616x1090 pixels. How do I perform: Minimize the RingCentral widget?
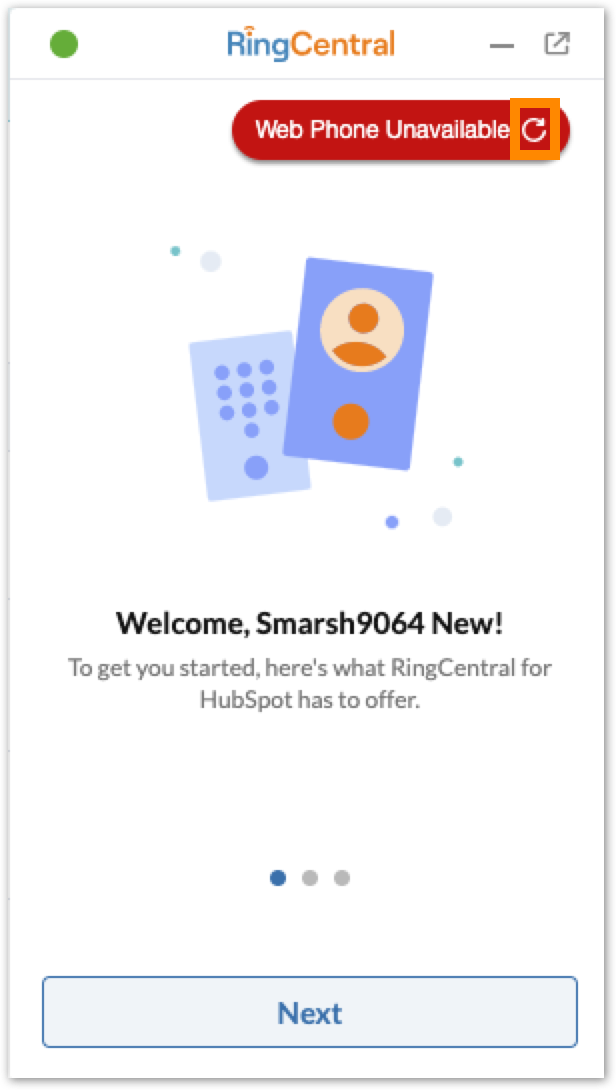pos(501,46)
